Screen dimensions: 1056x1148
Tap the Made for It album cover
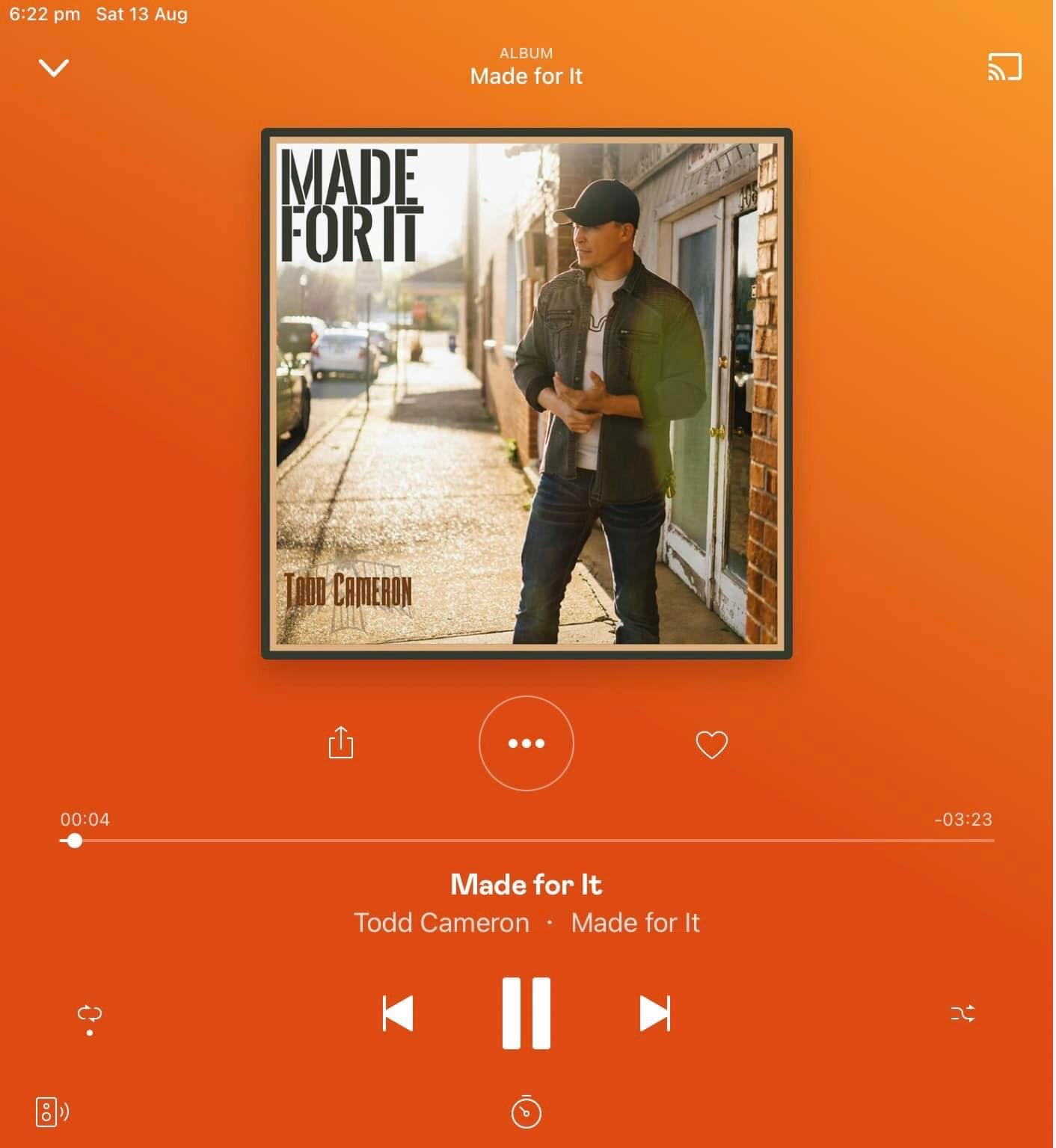click(527, 393)
